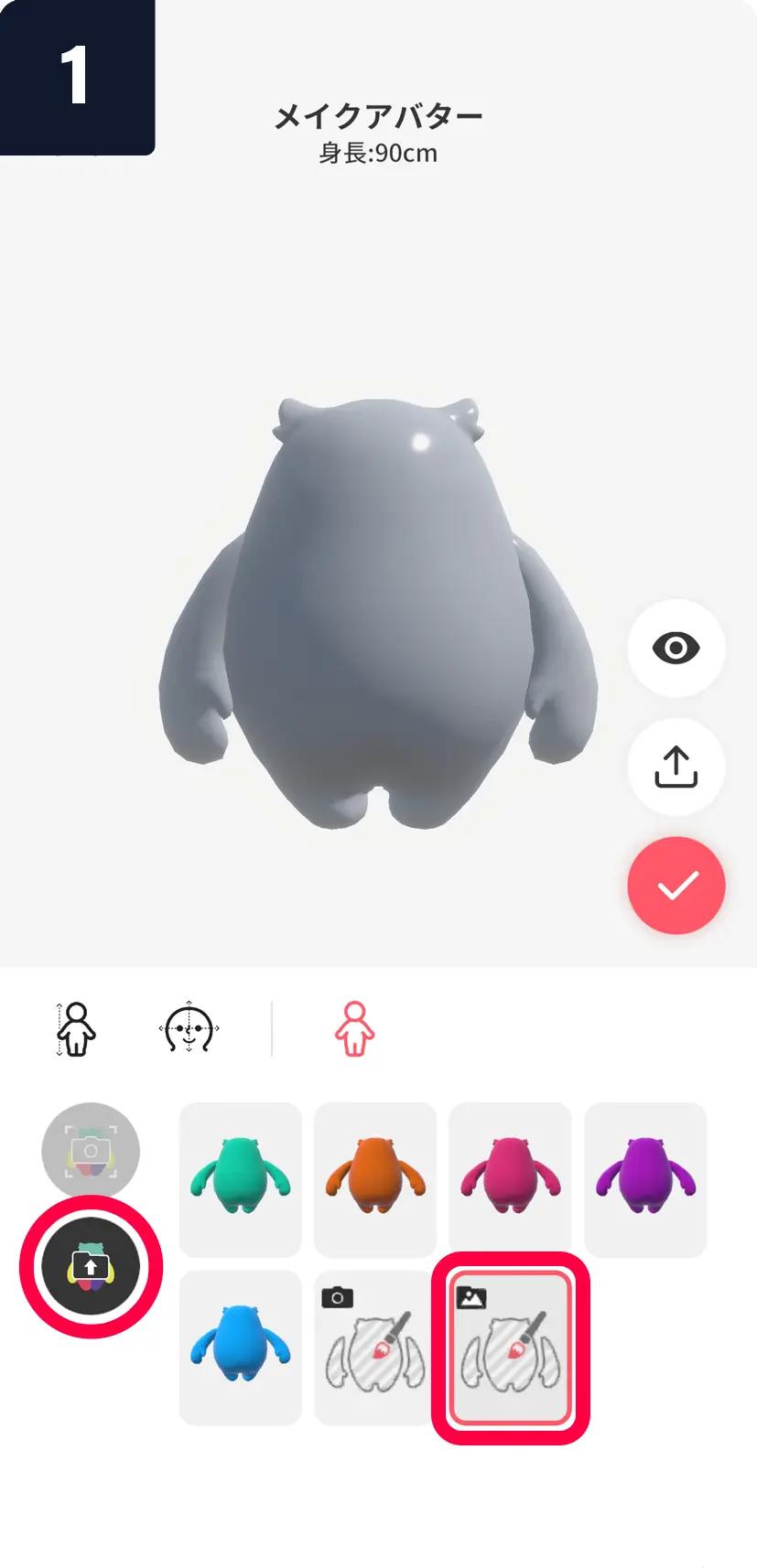Choose the green avatar color
The width and height of the screenshot is (757, 1568).
(241, 1178)
